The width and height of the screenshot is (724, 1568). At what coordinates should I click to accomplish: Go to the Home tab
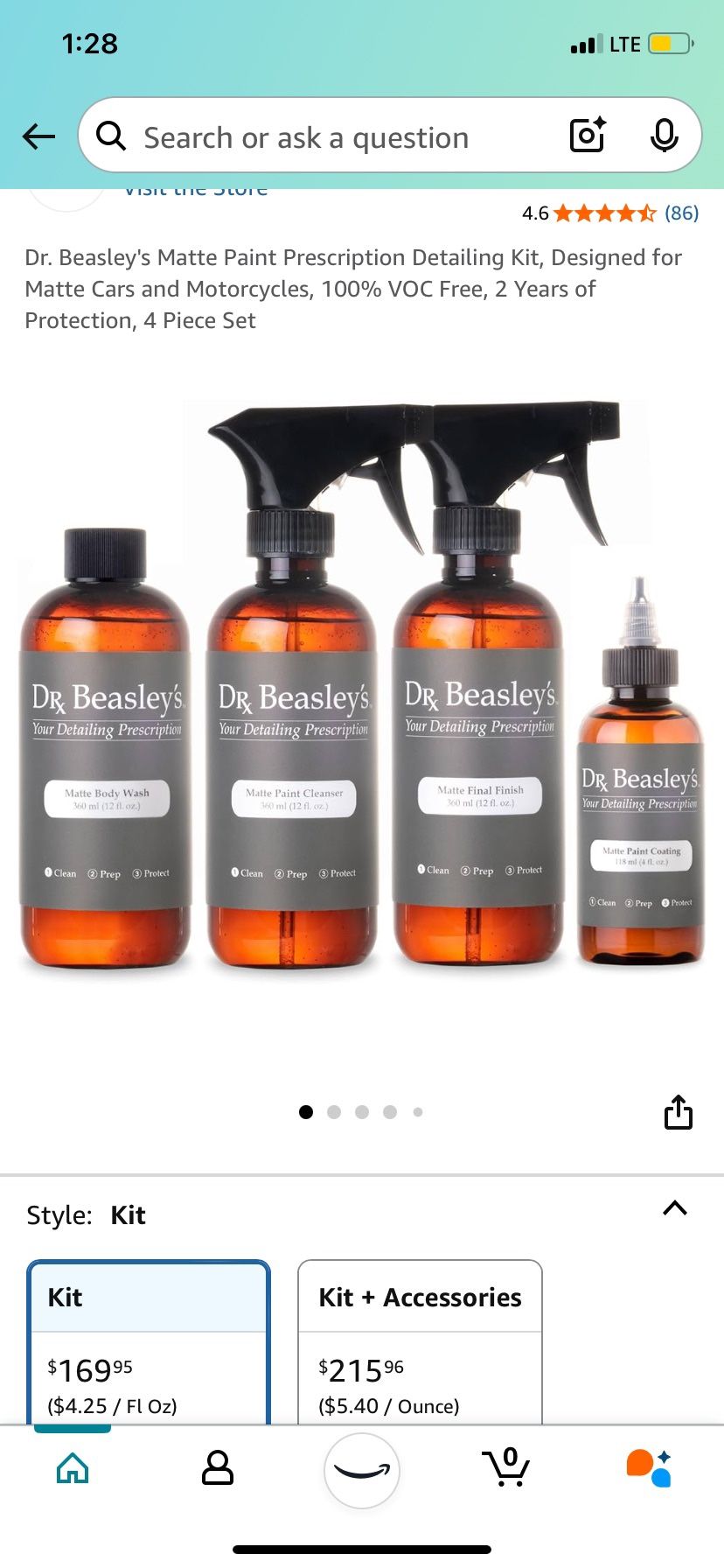73,1468
